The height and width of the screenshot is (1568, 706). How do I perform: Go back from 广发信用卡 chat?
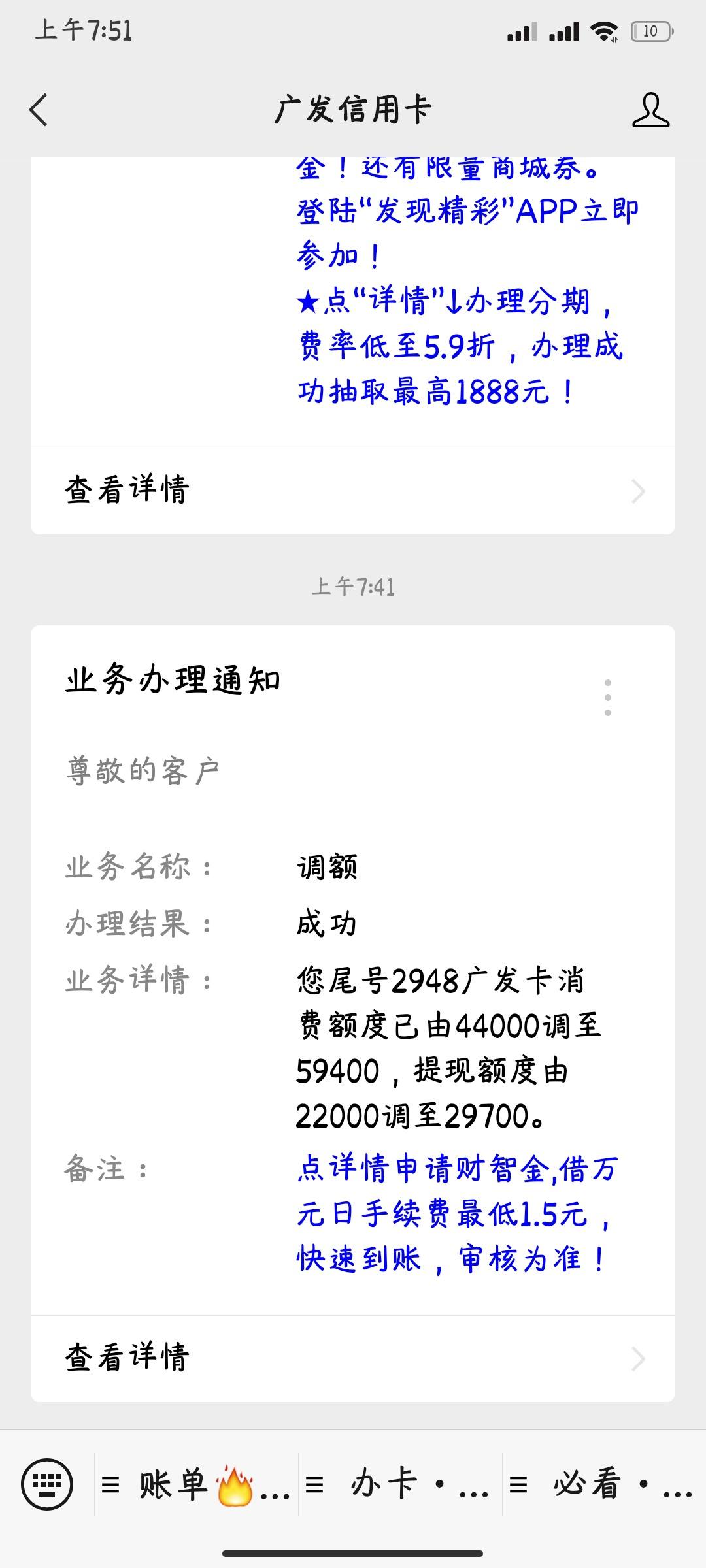click(39, 109)
